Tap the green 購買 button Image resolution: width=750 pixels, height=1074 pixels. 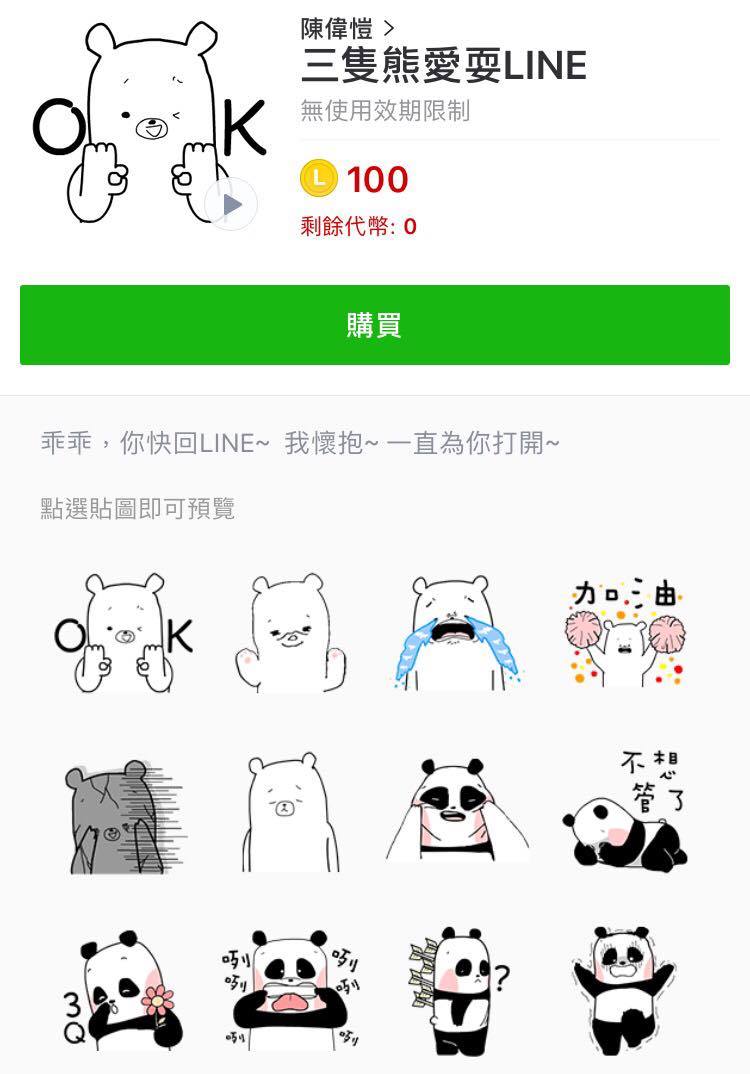[375, 325]
